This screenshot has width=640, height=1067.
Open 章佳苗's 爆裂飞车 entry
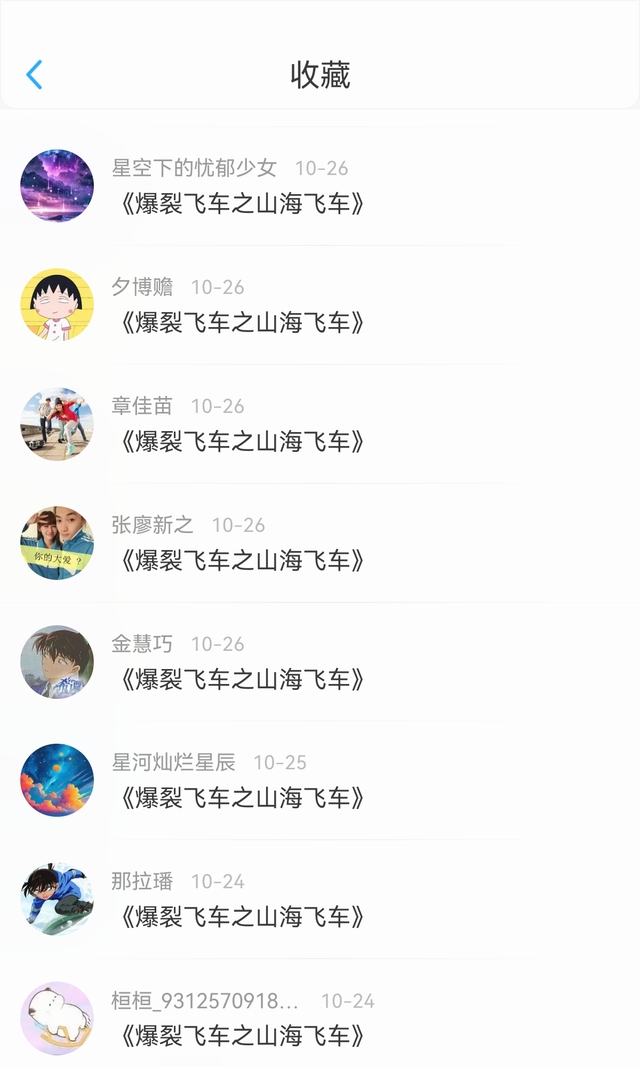(x=240, y=442)
